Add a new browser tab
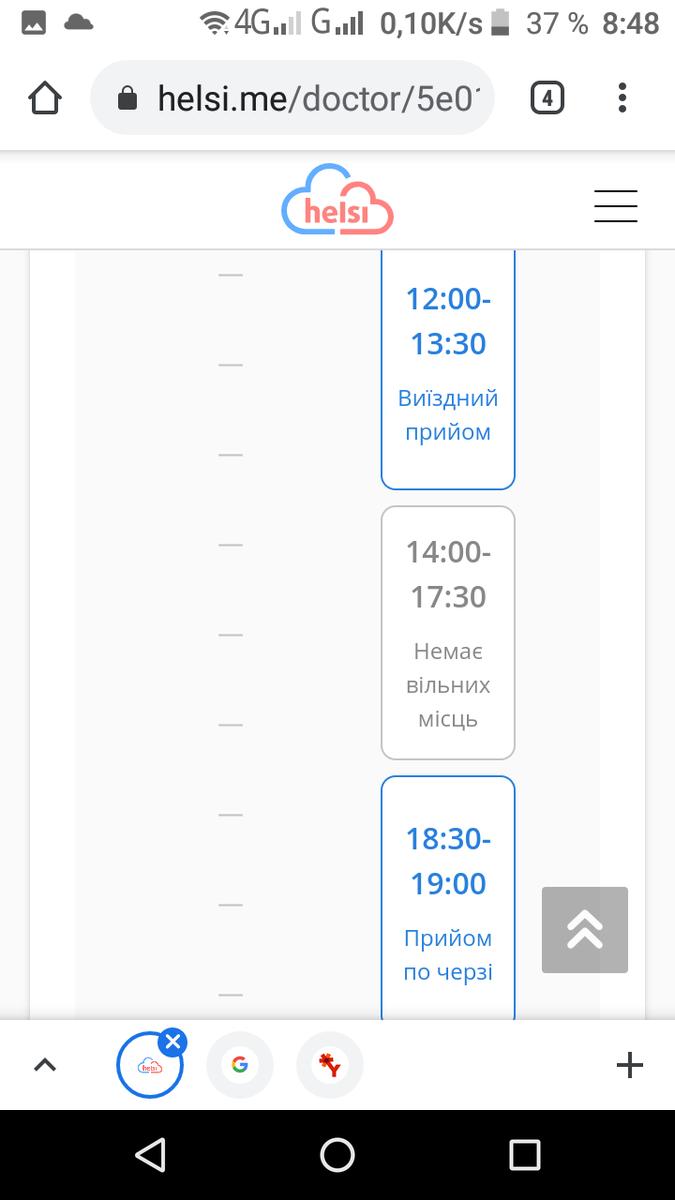 [x=629, y=1065]
